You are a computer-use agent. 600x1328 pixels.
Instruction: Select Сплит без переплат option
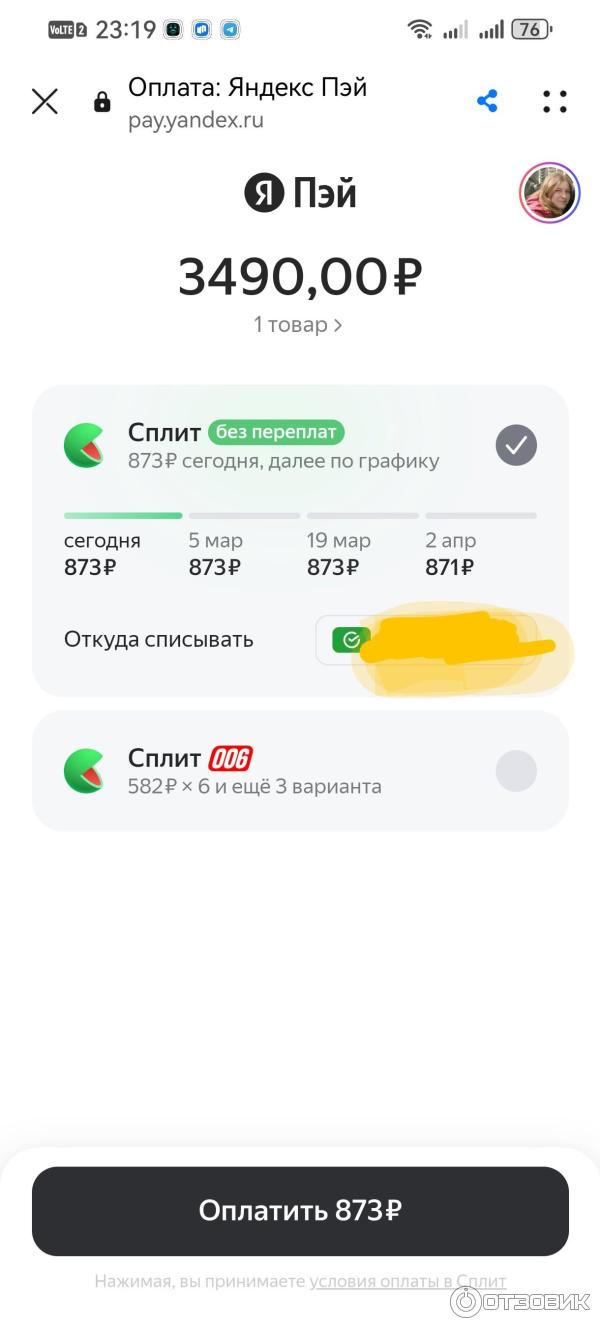click(x=516, y=446)
